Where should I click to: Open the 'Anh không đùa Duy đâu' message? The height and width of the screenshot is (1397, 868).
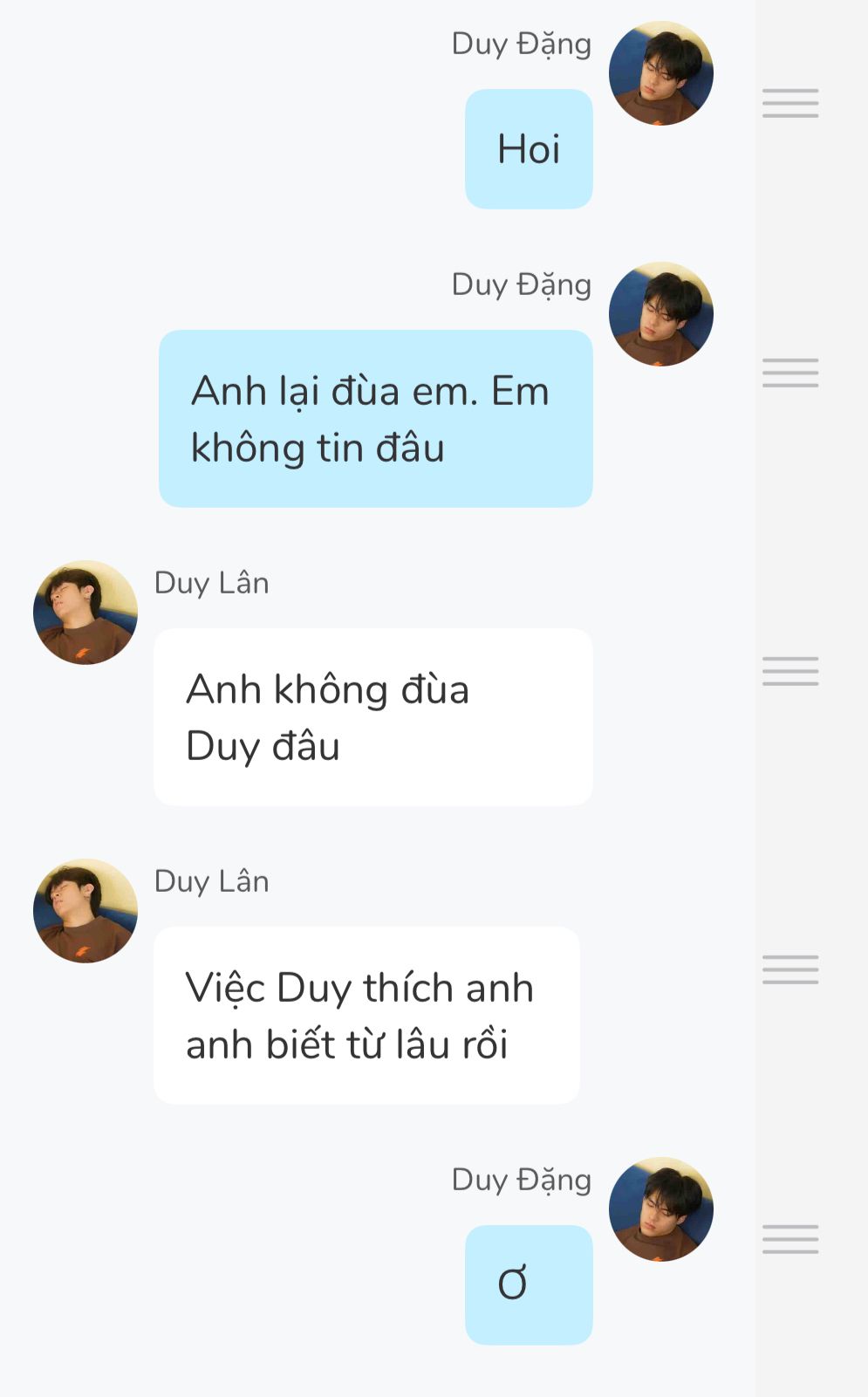[x=372, y=717]
